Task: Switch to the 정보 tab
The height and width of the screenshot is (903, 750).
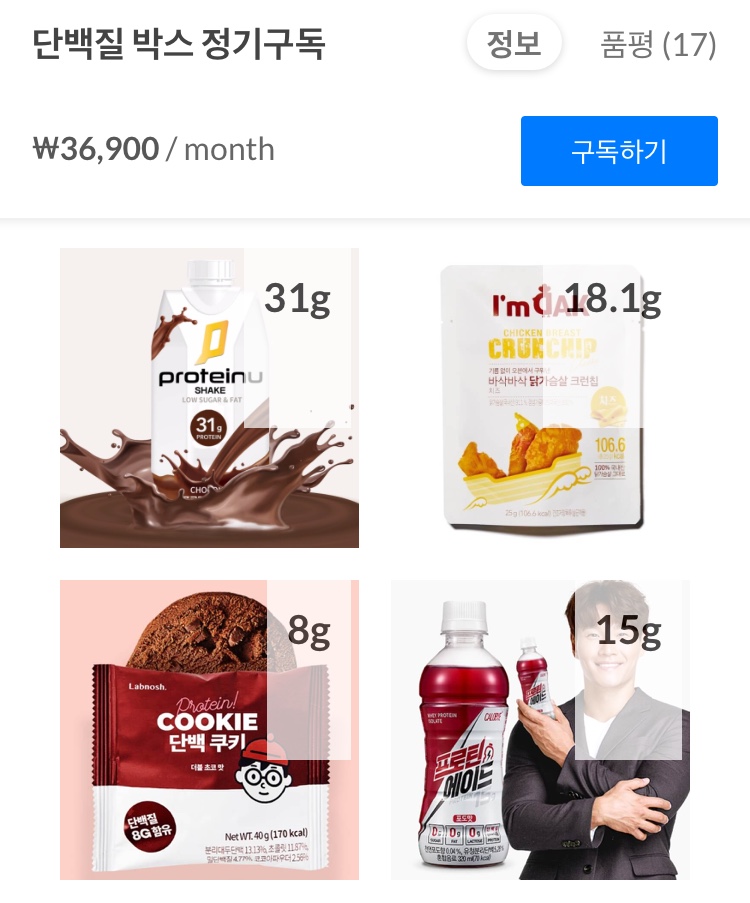Action: pos(514,44)
